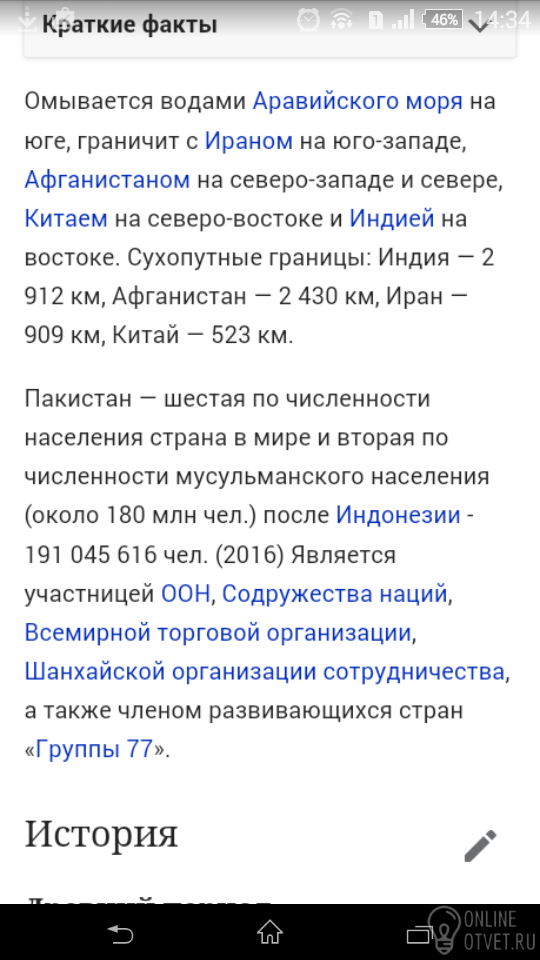The width and height of the screenshot is (540, 960).
Task: Follow the Группы 77 link
Action: 94,750
